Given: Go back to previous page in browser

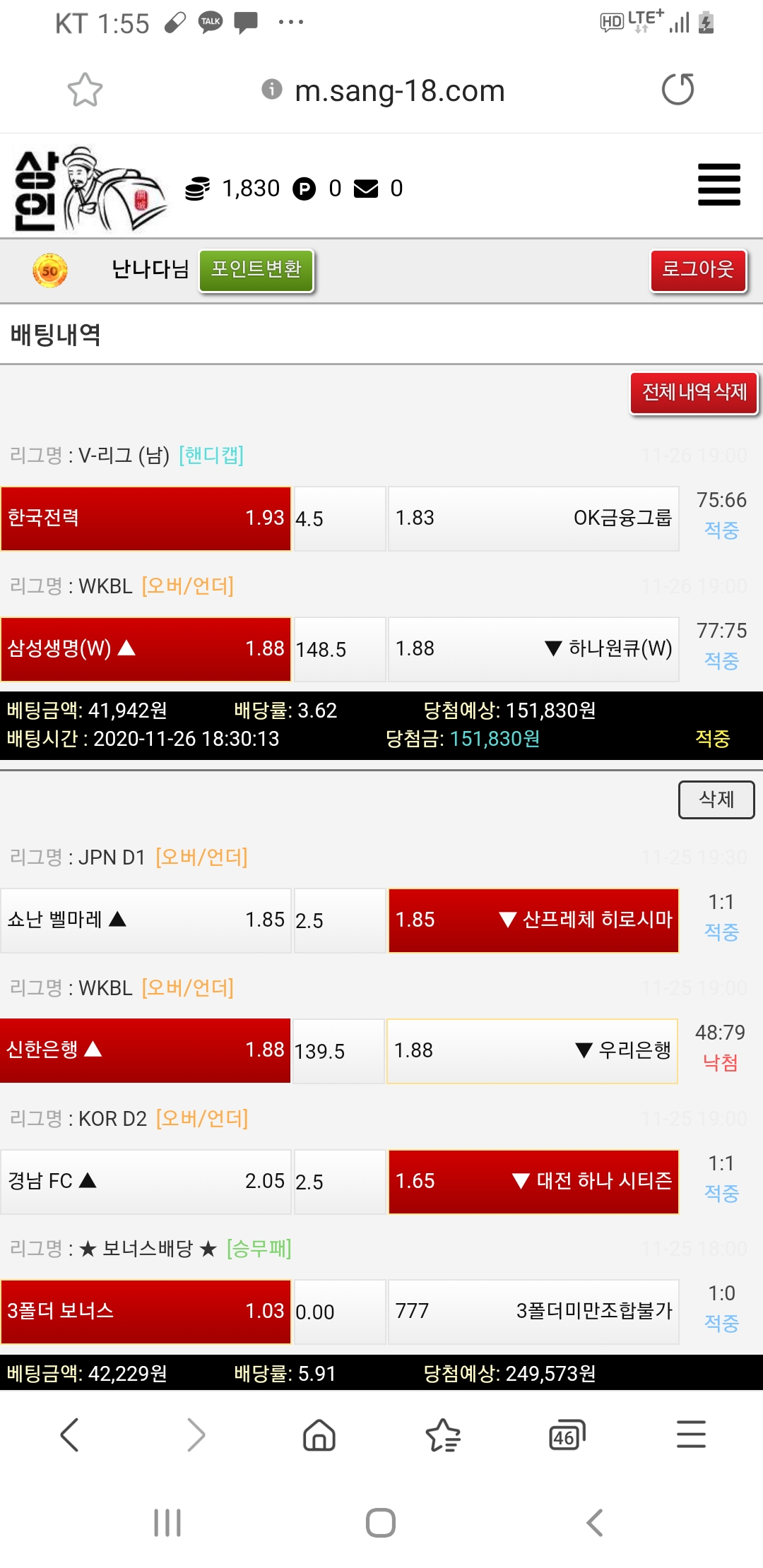Looking at the screenshot, I should (70, 1435).
